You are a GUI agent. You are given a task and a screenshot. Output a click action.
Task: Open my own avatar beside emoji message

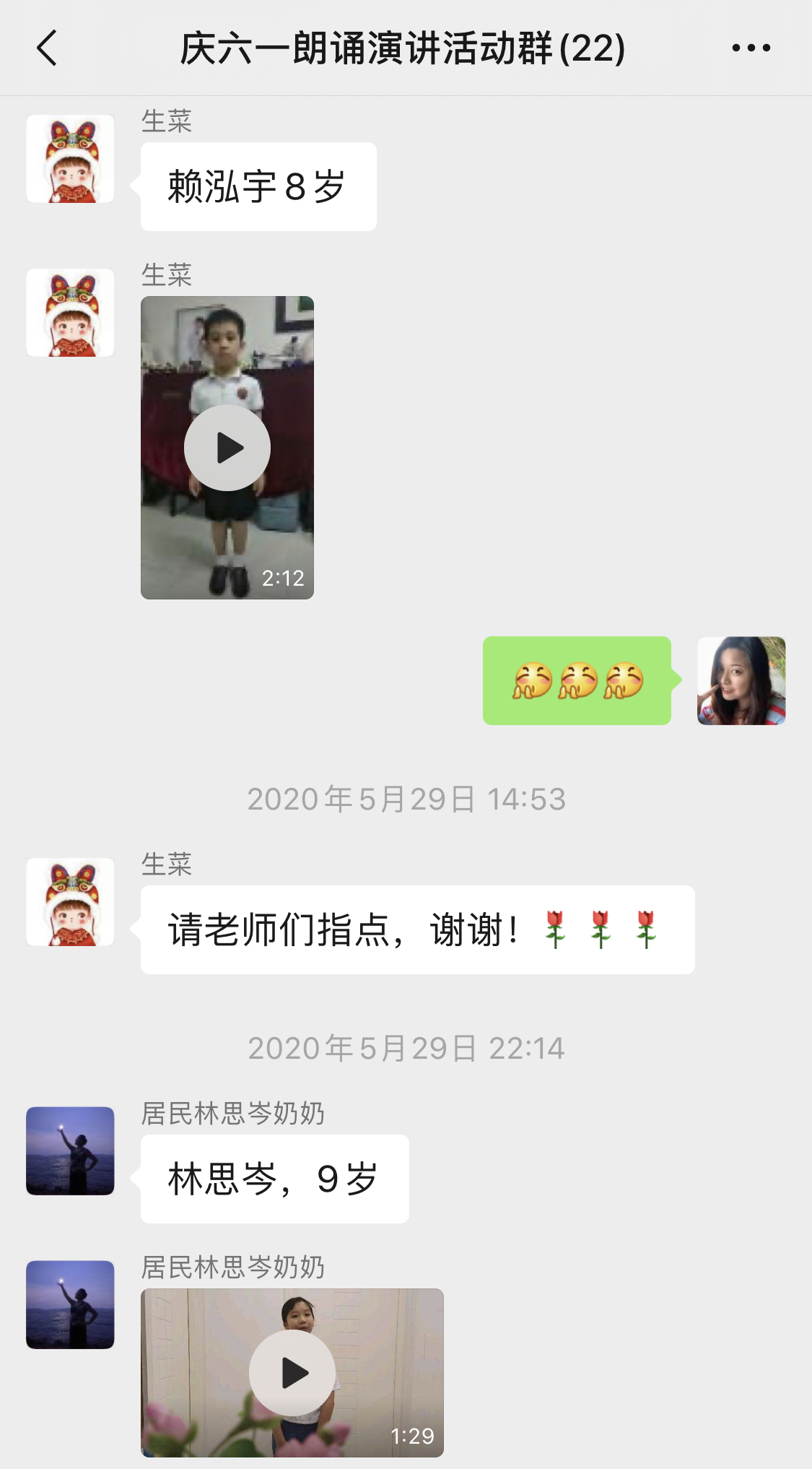pos(741,680)
